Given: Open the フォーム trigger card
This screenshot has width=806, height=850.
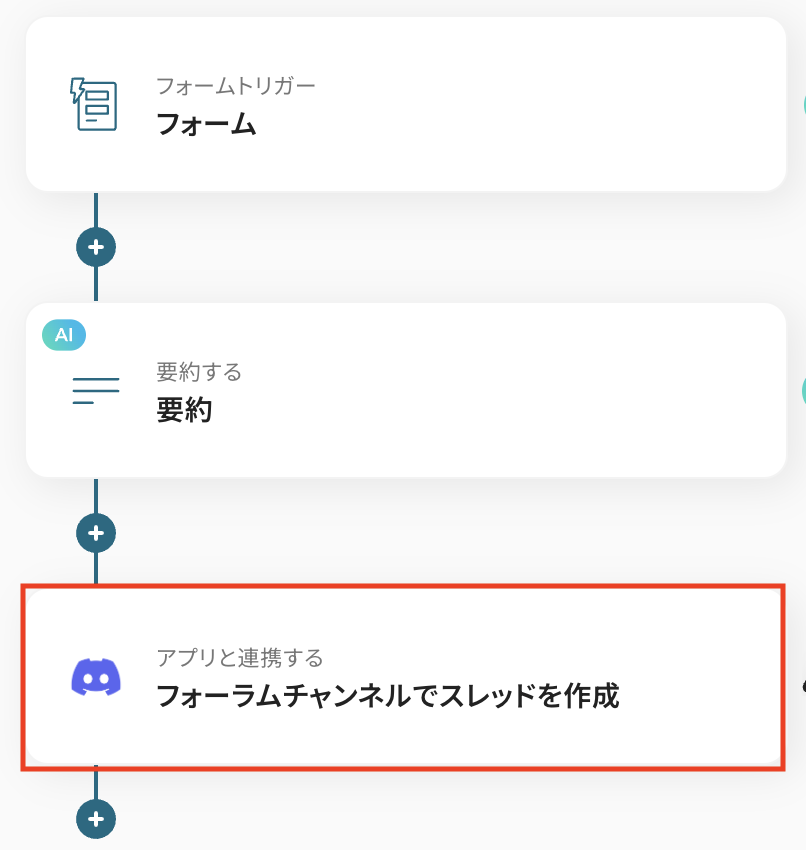Looking at the screenshot, I should [x=405, y=104].
